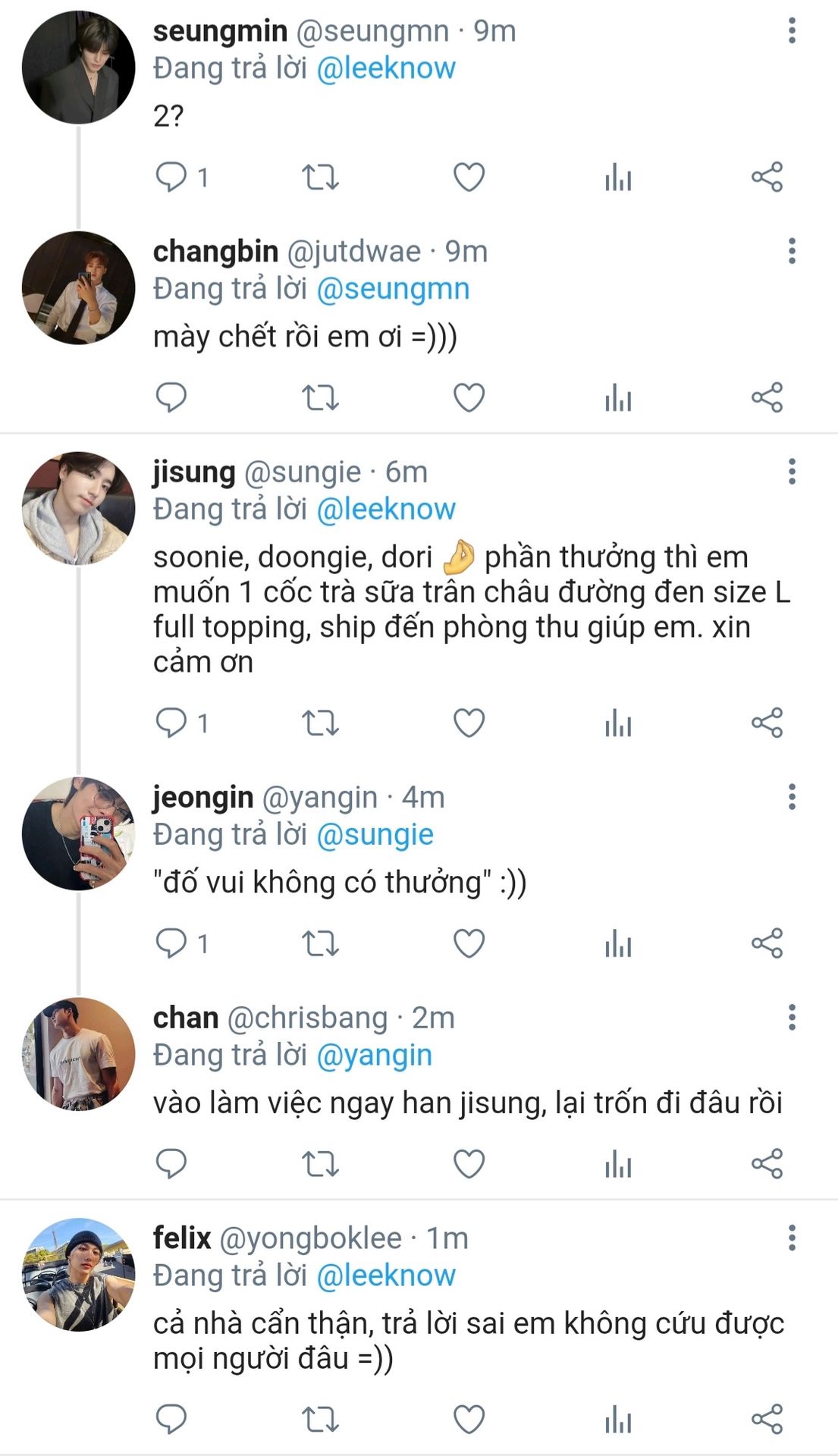Retweet felix's tweet
838x1456 pixels.
pos(320,1419)
